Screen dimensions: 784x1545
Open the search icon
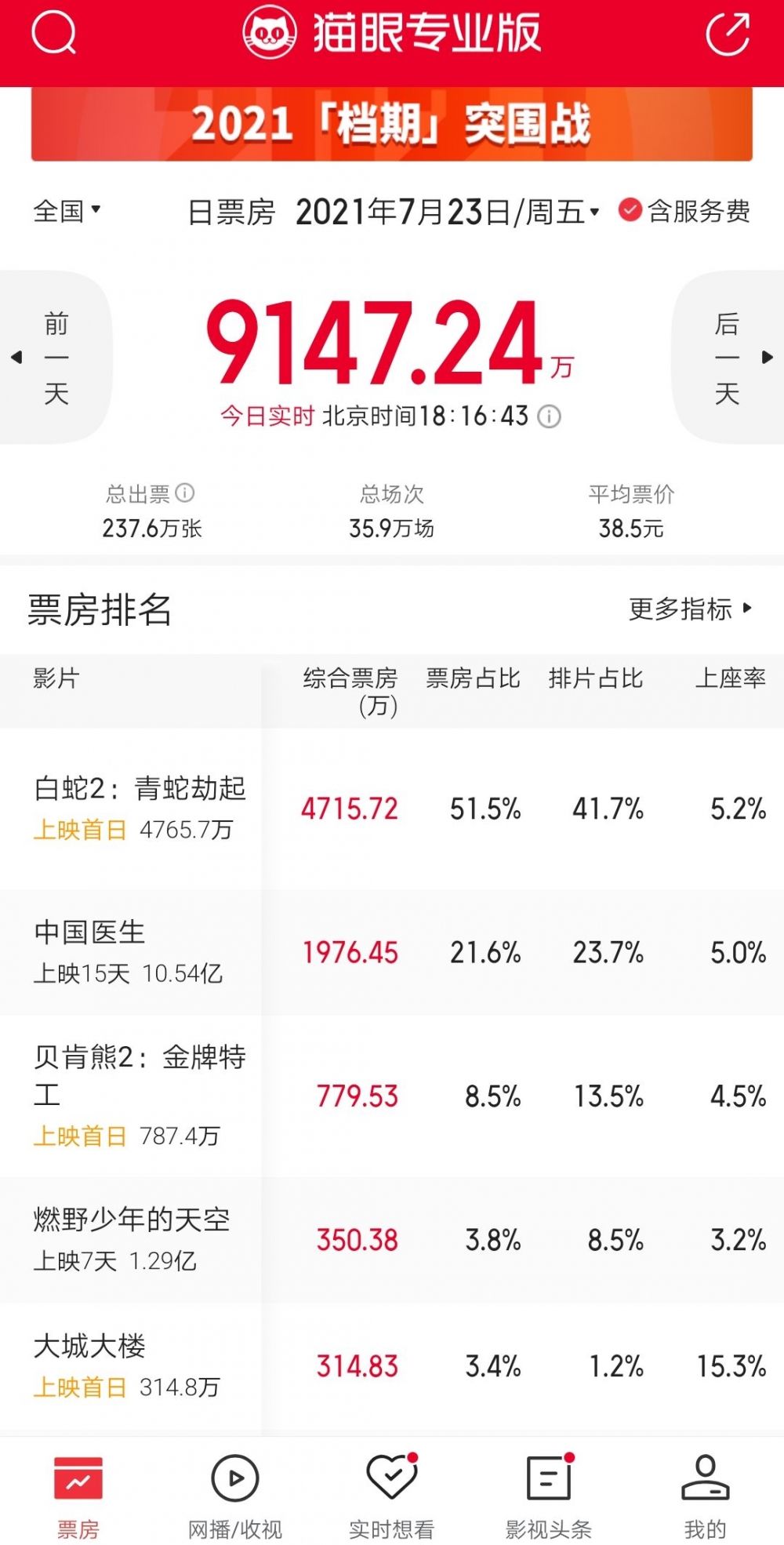point(54,33)
